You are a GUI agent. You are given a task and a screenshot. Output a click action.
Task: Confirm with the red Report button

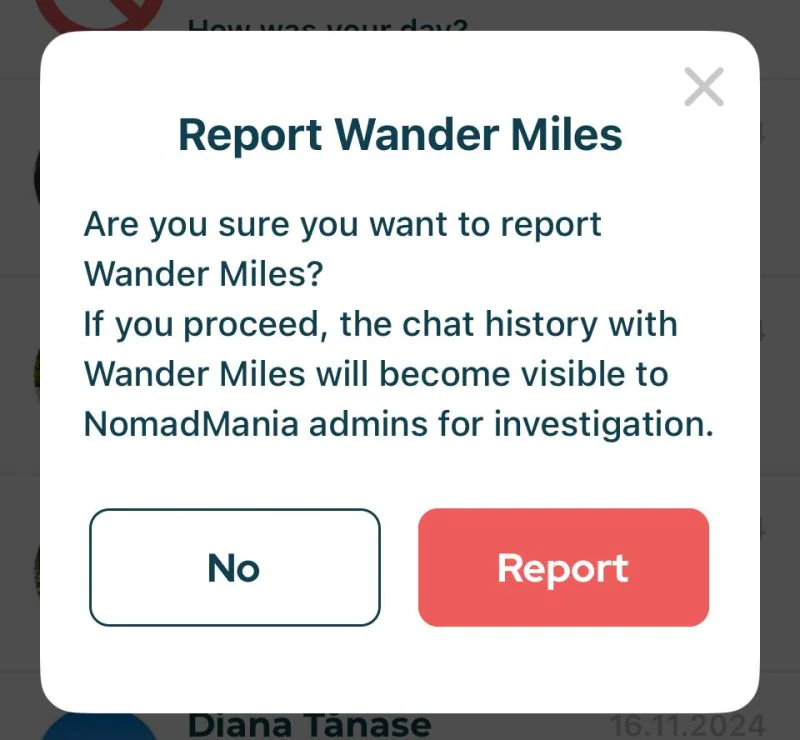click(563, 567)
